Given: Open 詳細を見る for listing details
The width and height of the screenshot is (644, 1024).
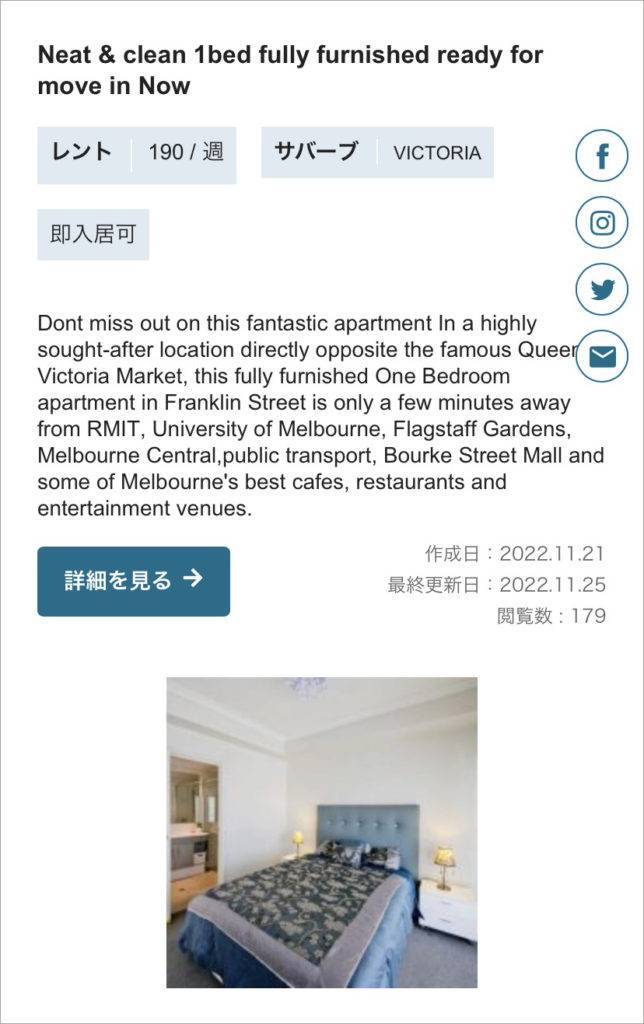Looking at the screenshot, I should pos(134,581).
